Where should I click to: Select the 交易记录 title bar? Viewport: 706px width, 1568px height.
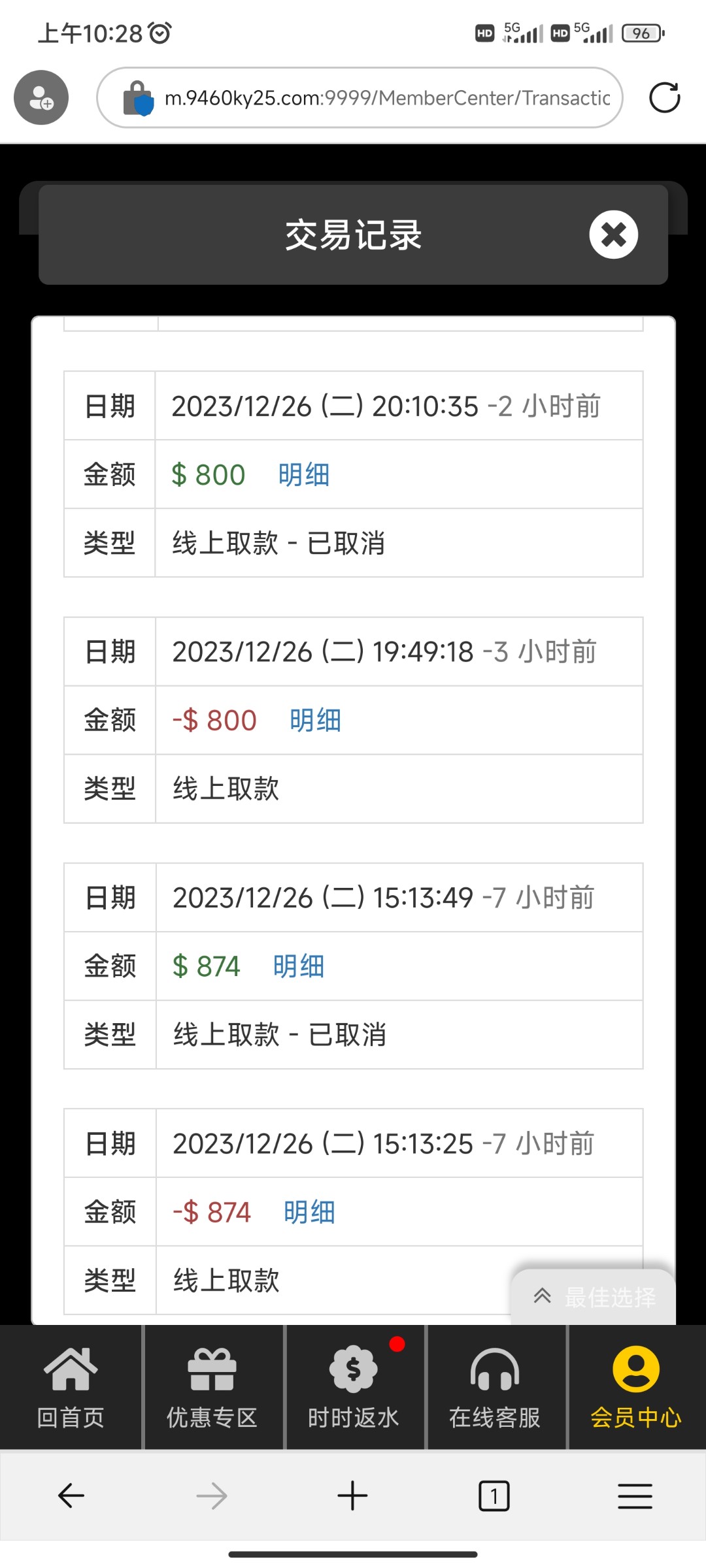353,235
